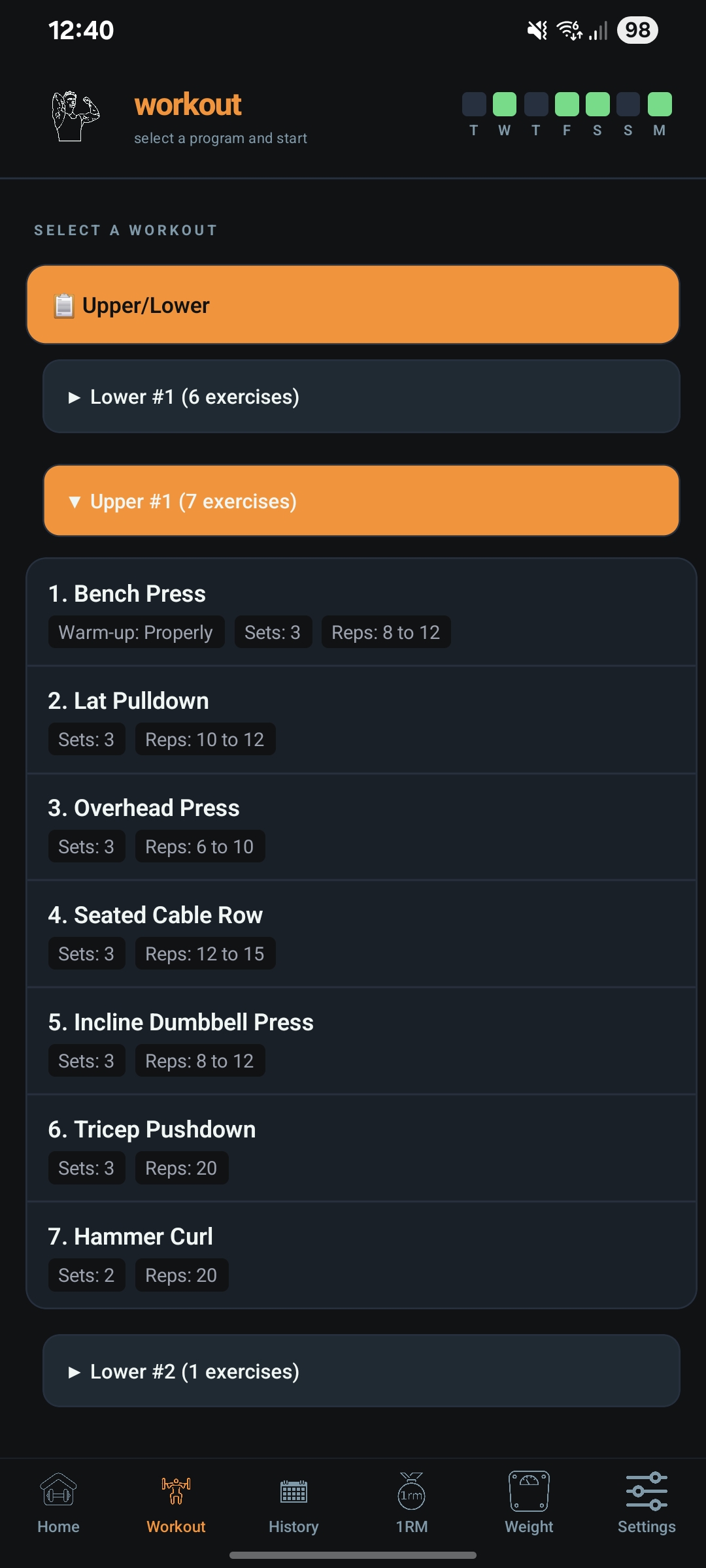Expand Lower #1 workout
The height and width of the screenshot is (1568, 706).
pos(361,397)
